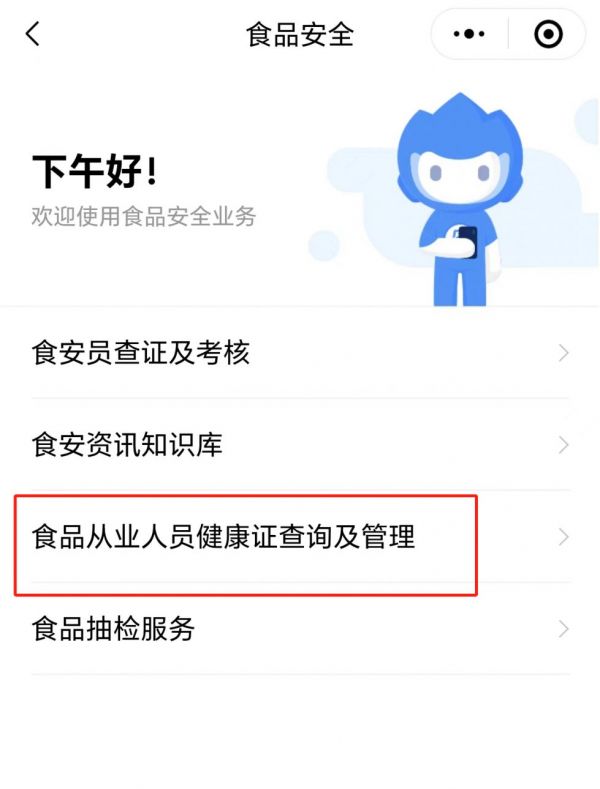Image resolution: width=600 pixels, height=789 pixels.
Task: Open the mini program three-dot menu
Action: pos(469,35)
